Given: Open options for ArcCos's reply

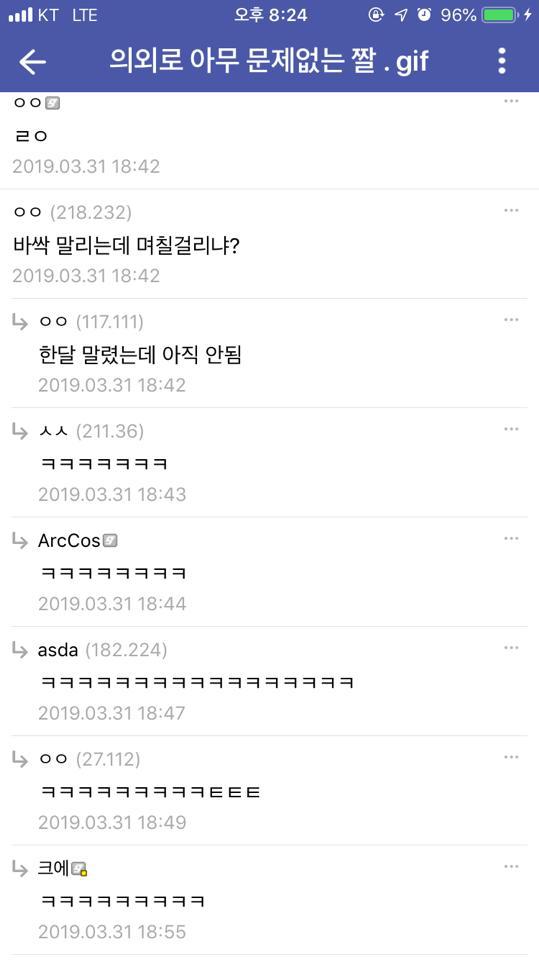Looking at the screenshot, I should pyautogui.click(x=511, y=539).
